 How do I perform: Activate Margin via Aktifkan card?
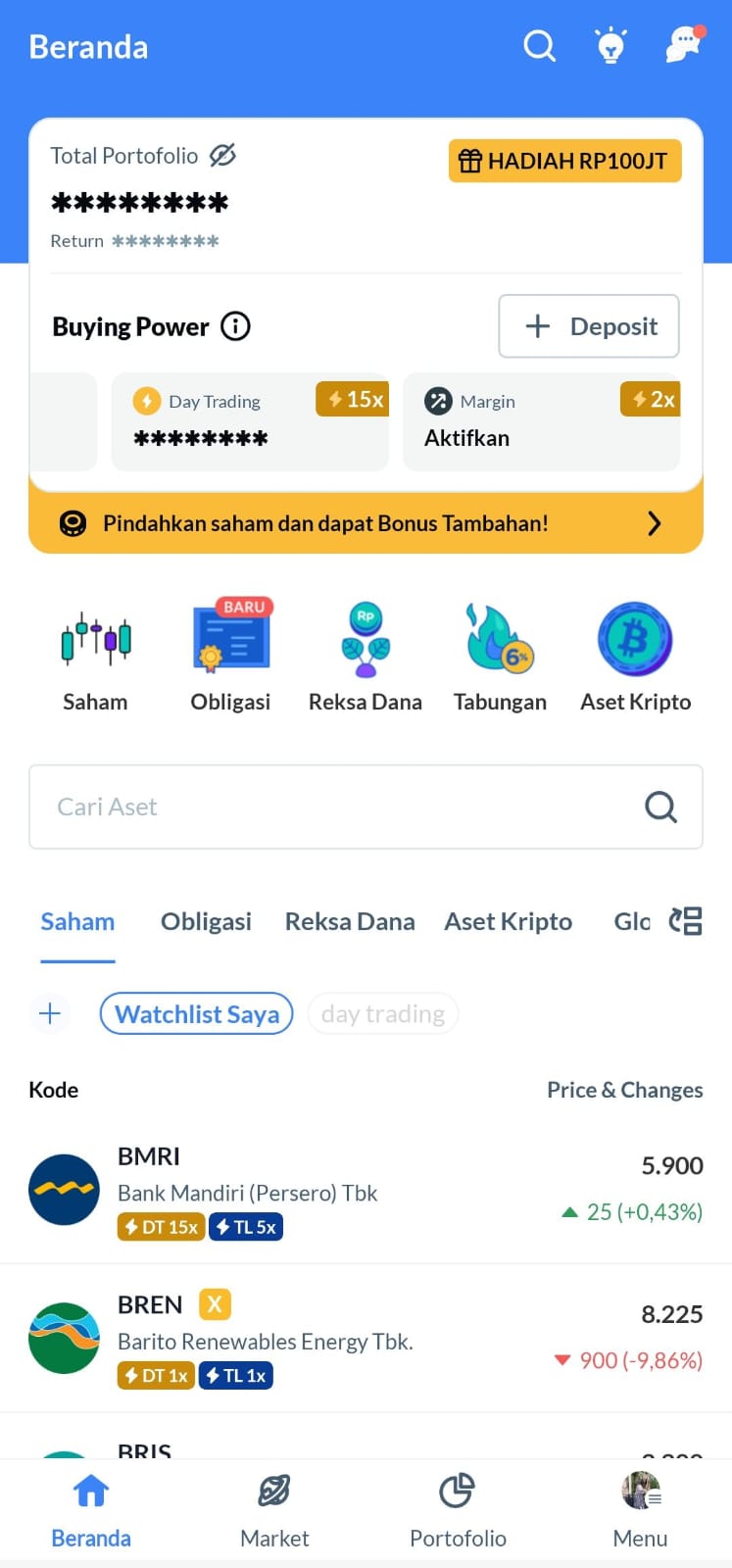[542, 421]
